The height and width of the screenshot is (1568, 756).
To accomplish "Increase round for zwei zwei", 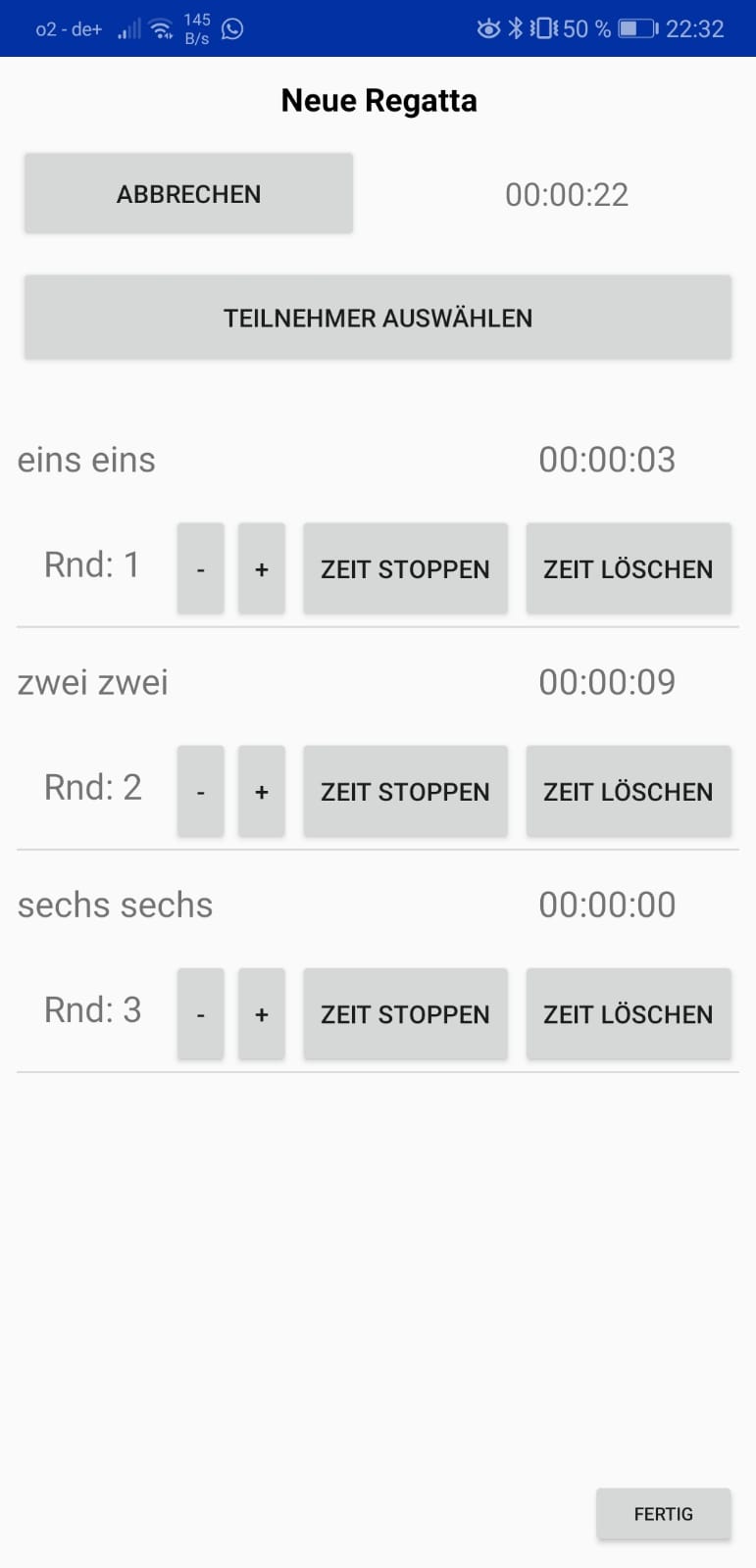I will coord(261,791).
